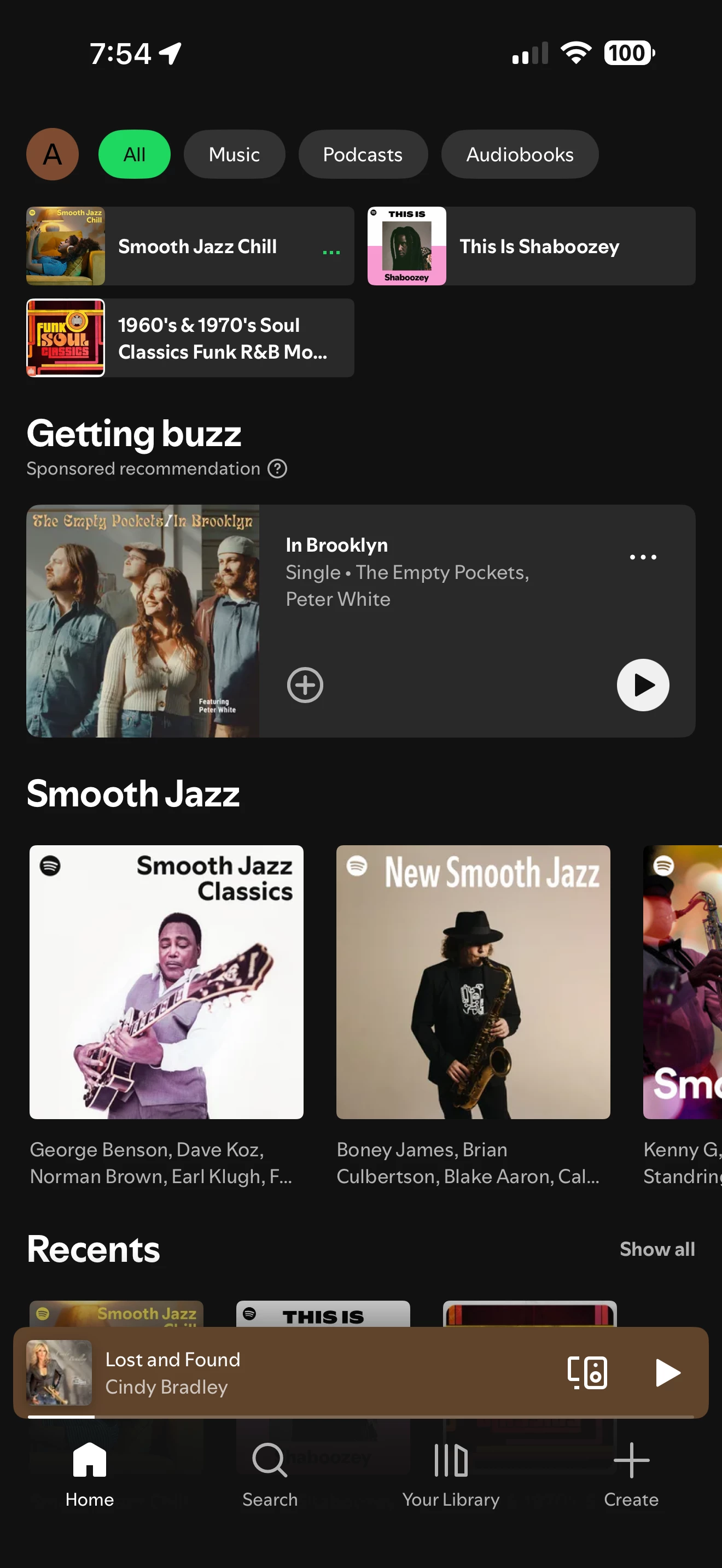This screenshot has height=1568, width=722.
Task: Open more options for In Brooklyn
Action: (x=642, y=557)
